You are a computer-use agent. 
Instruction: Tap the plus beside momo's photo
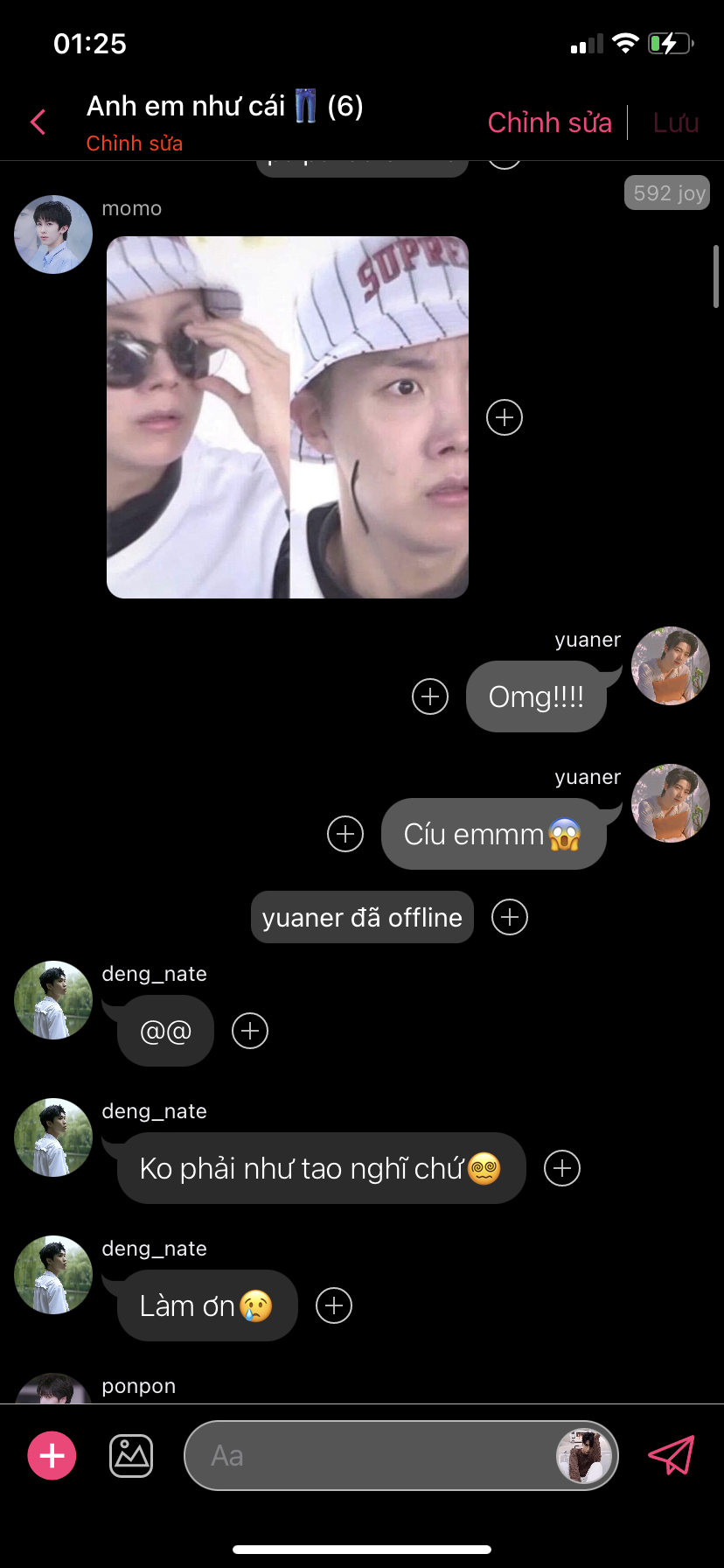click(x=505, y=417)
